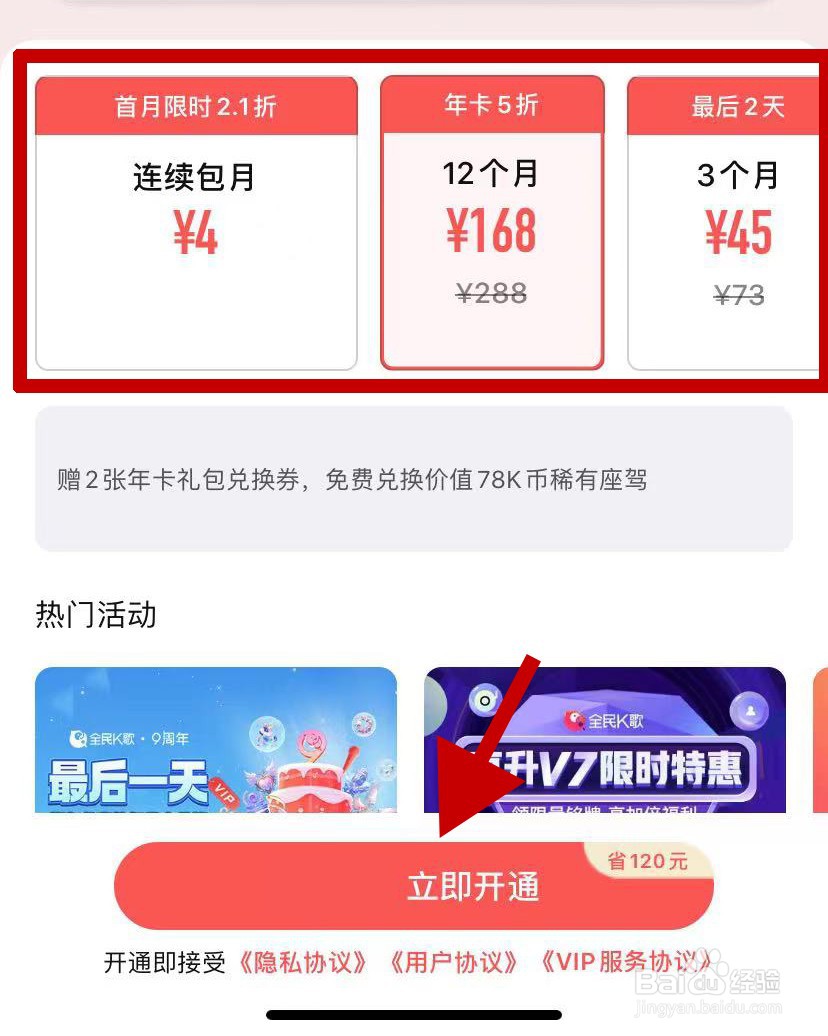Click the 年卡礼包兑换券 gift voucher banner
Image resolution: width=828 pixels, height=1036 pixels.
point(414,480)
